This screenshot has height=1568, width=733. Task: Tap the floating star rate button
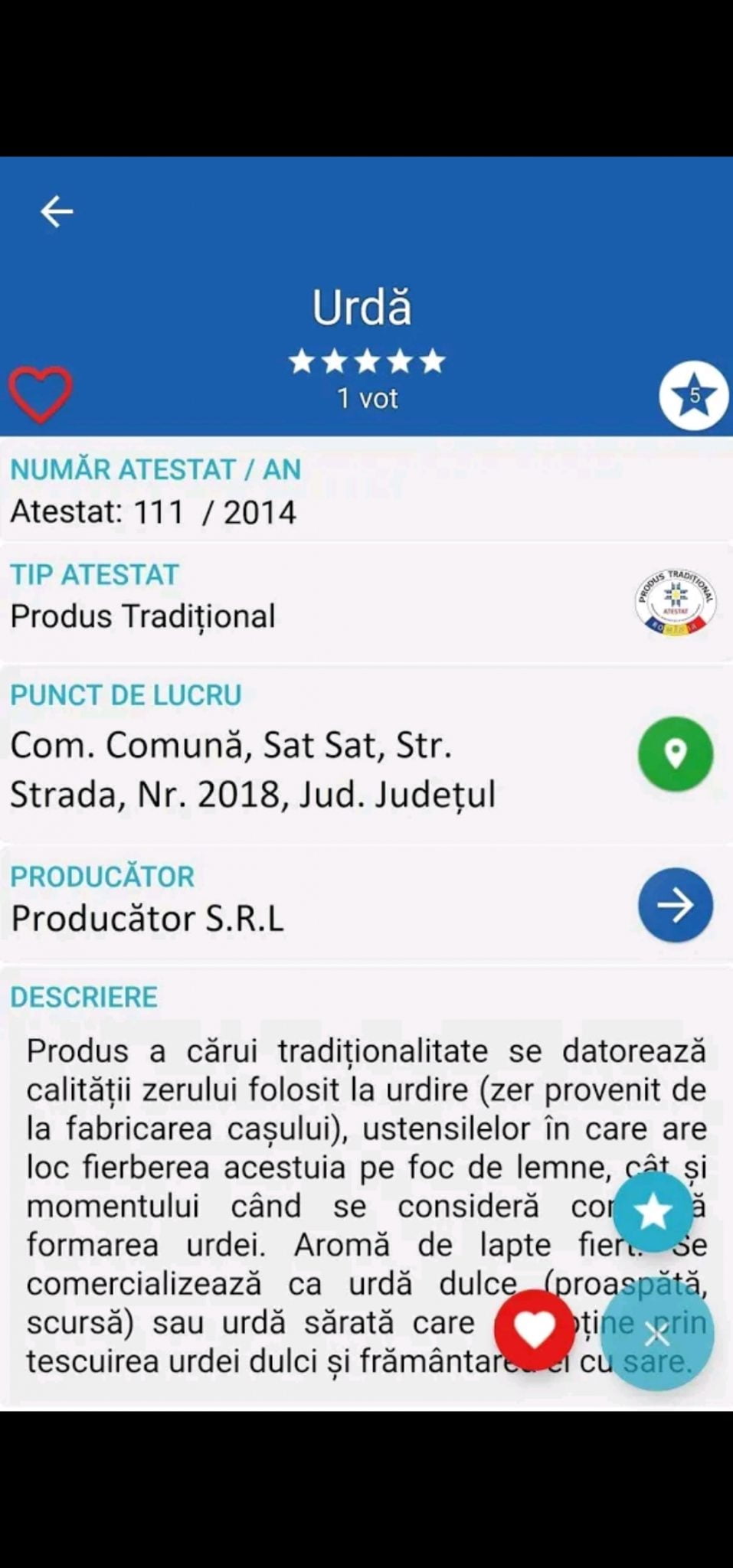point(653,1211)
